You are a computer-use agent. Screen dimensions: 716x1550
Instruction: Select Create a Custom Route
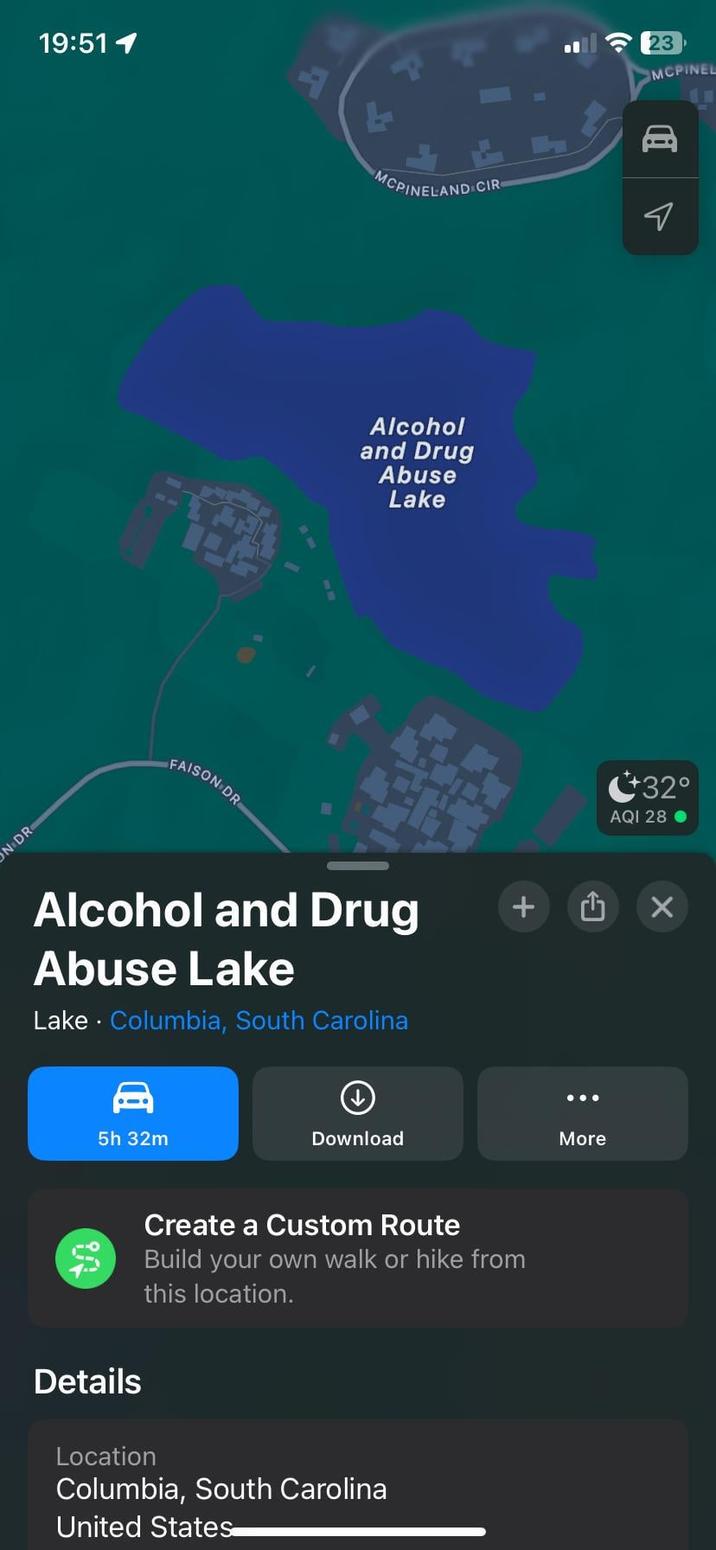tap(357, 1258)
